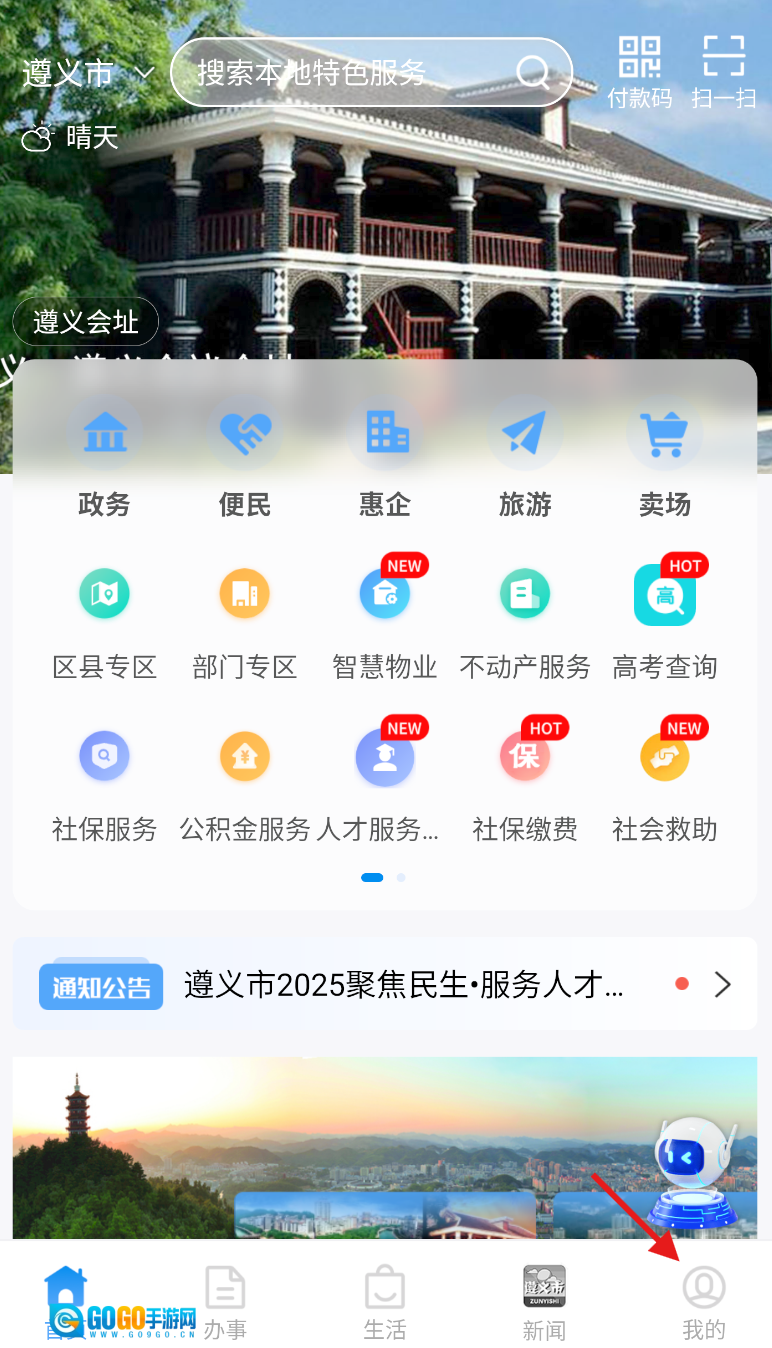Open 社保缴费 service

tap(525, 782)
